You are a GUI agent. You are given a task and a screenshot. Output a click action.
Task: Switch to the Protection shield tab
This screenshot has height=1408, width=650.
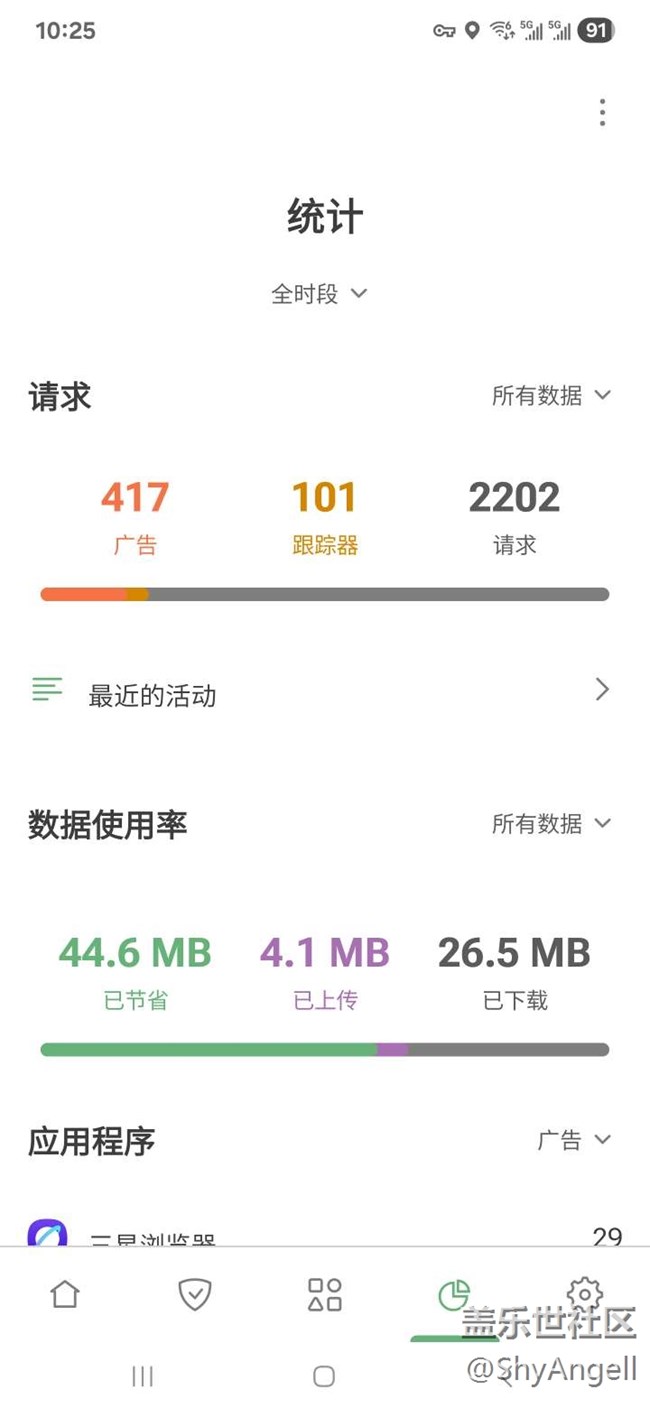point(194,1294)
